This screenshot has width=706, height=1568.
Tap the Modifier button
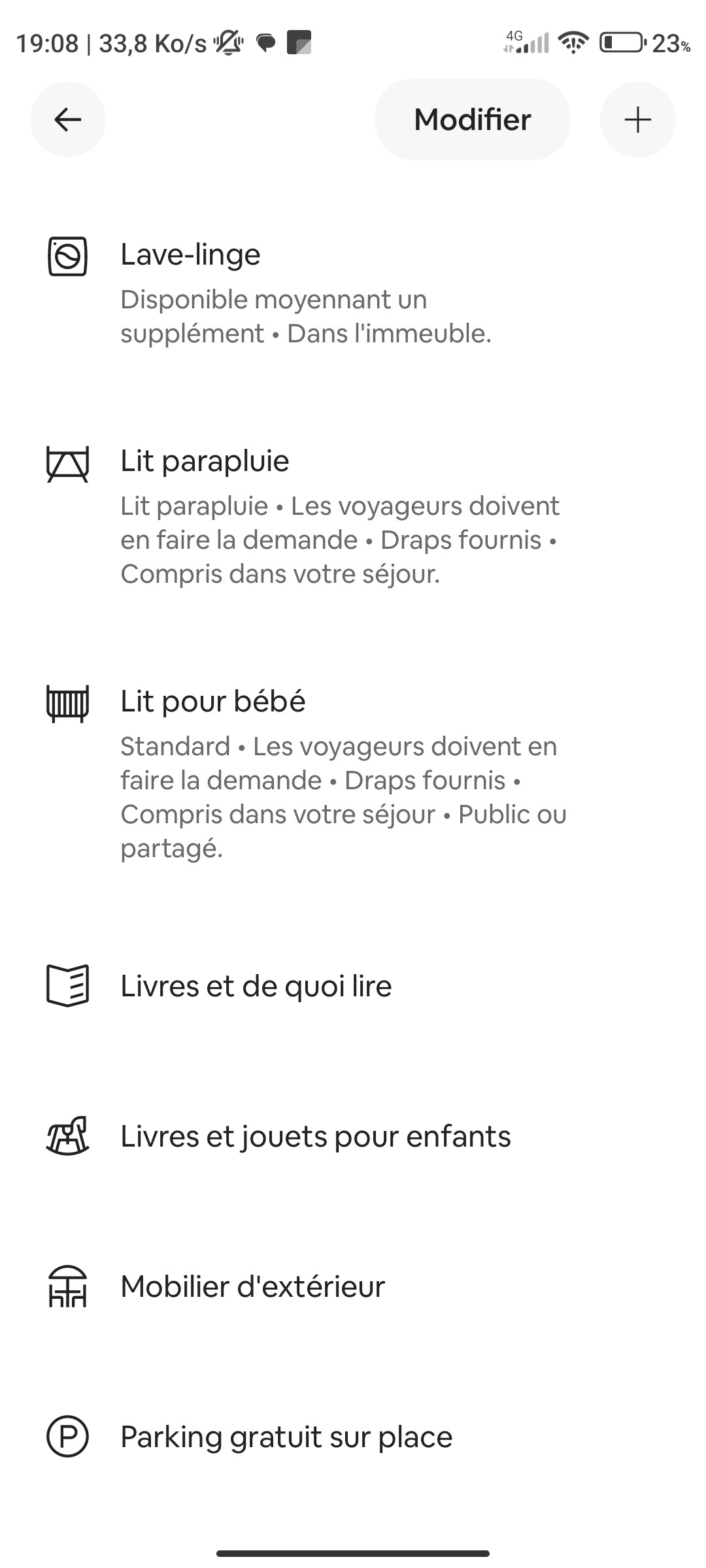tap(473, 120)
